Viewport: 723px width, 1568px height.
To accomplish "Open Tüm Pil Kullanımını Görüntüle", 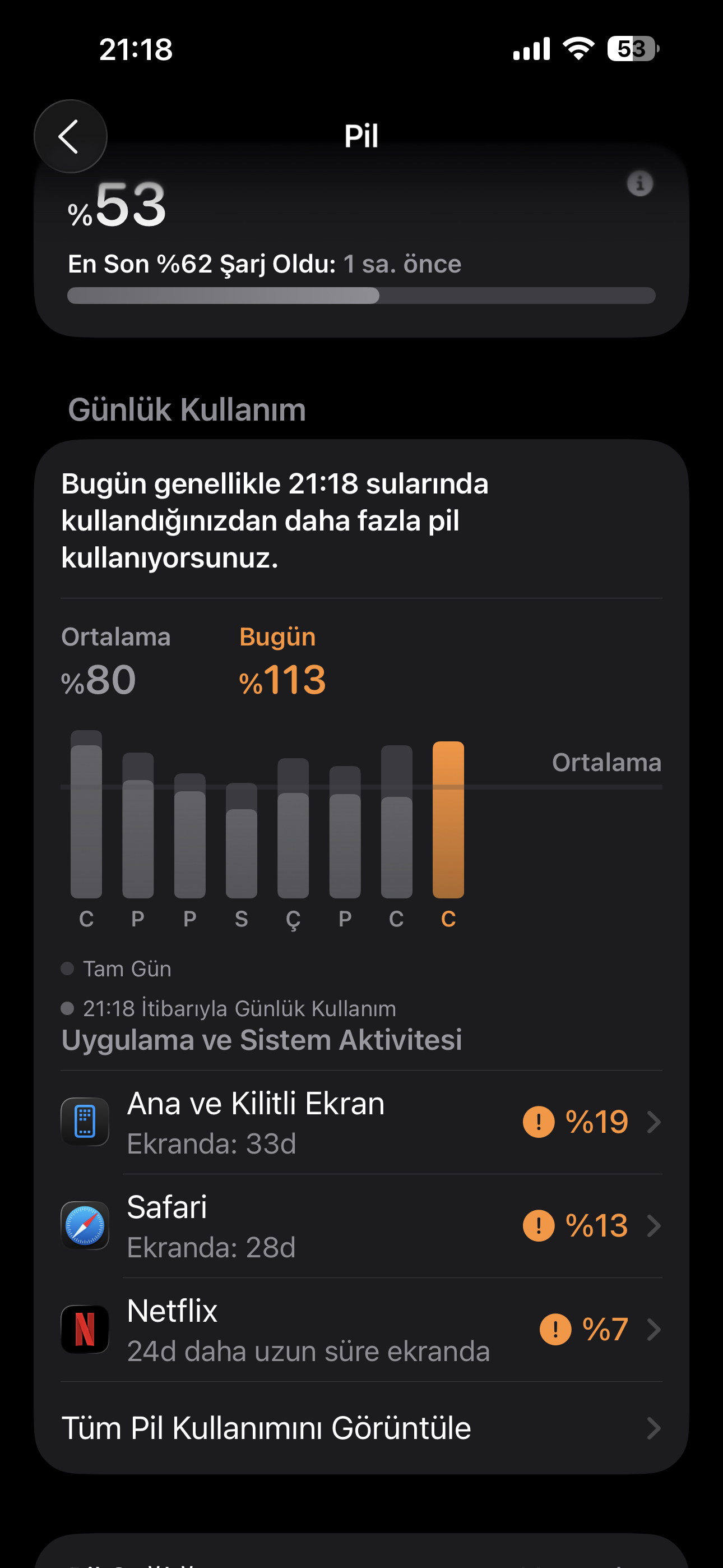I will (x=361, y=1428).
